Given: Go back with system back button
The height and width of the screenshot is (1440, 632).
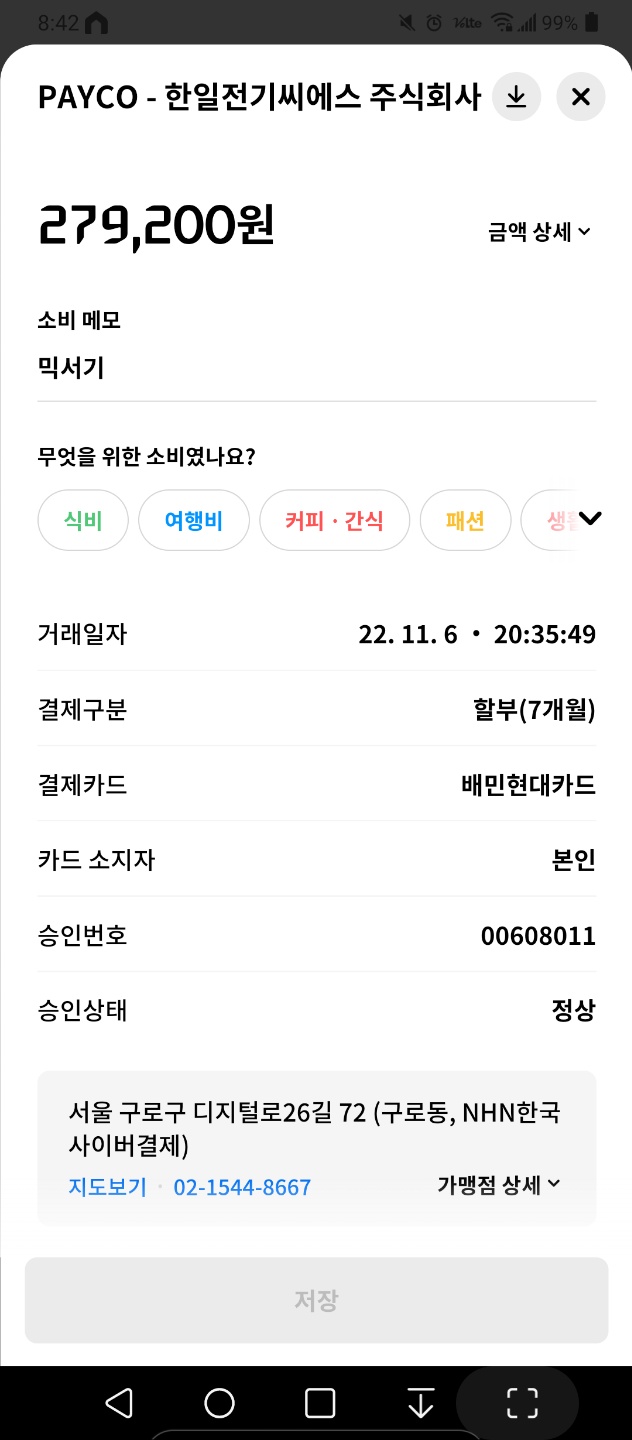Looking at the screenshot, I should (118, 1403).
